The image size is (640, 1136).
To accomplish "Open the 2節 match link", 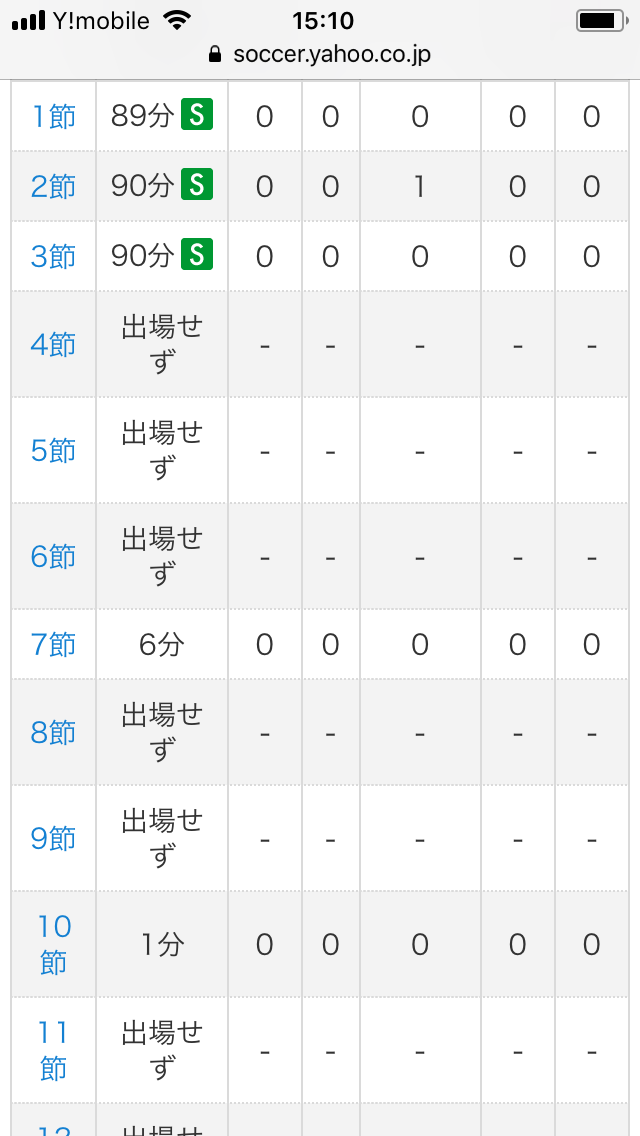I will 53,187.
